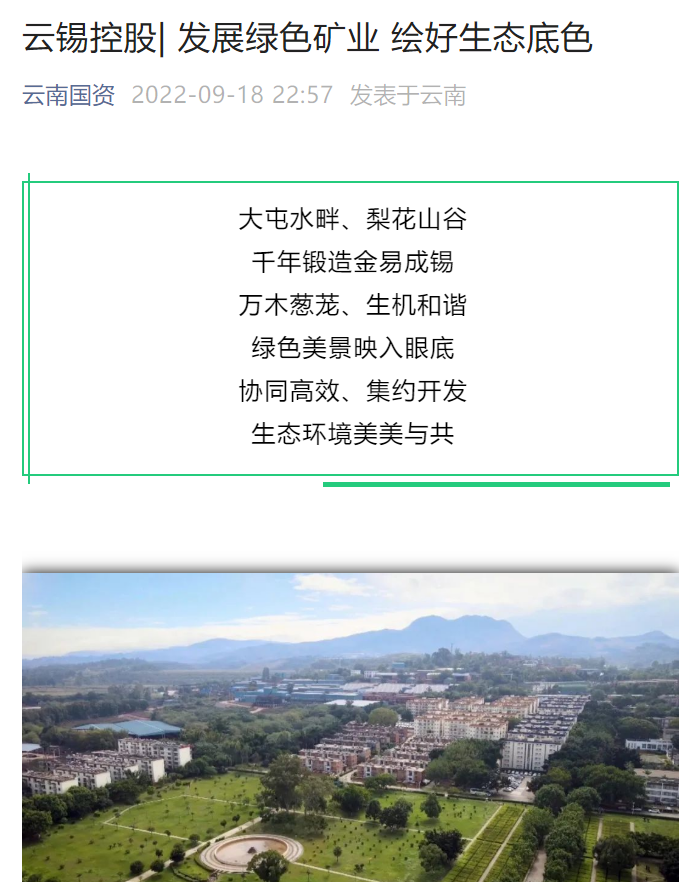Open the 云南国资 account link
The width and height of the screenshot is (695, 882).
[69, 96]
